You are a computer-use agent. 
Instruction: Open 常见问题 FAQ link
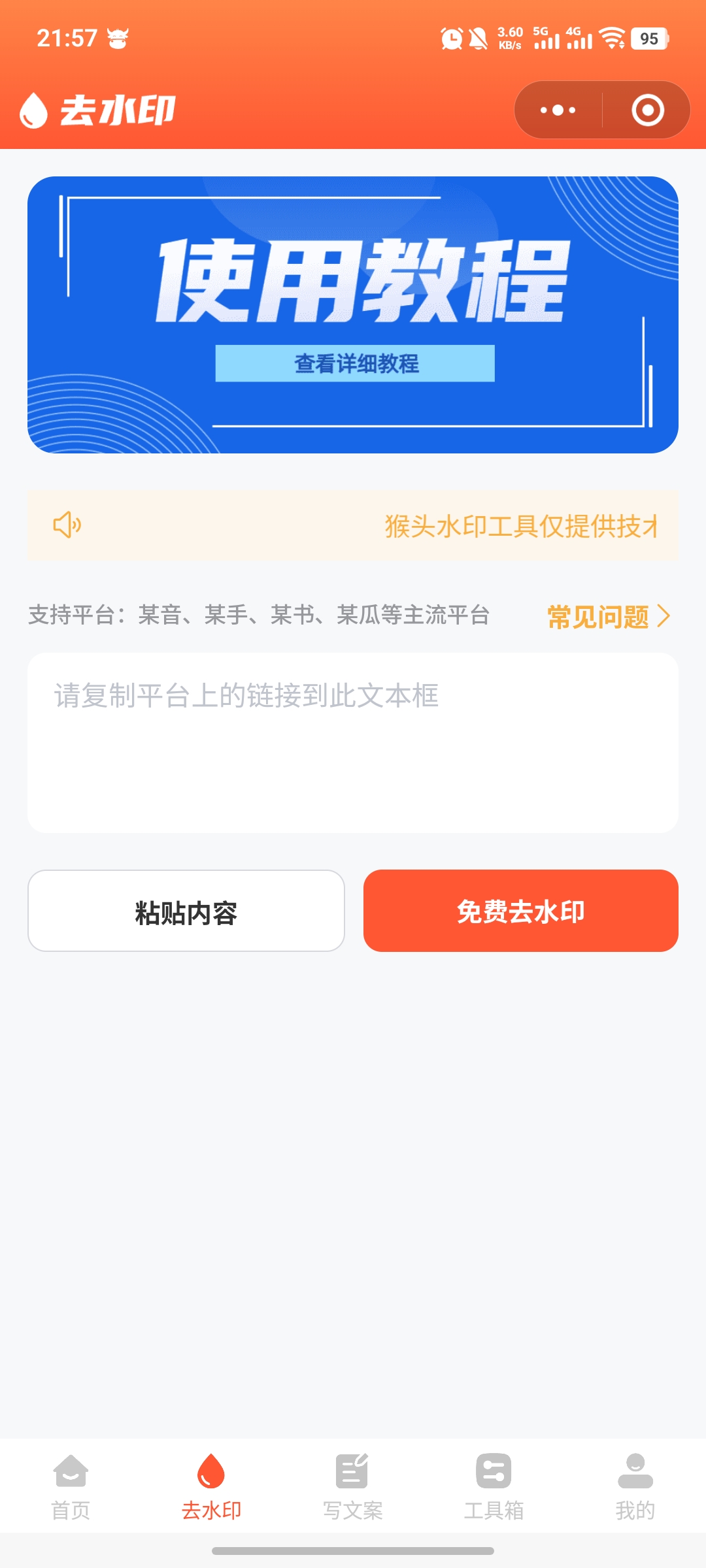(x=608, y=616)
